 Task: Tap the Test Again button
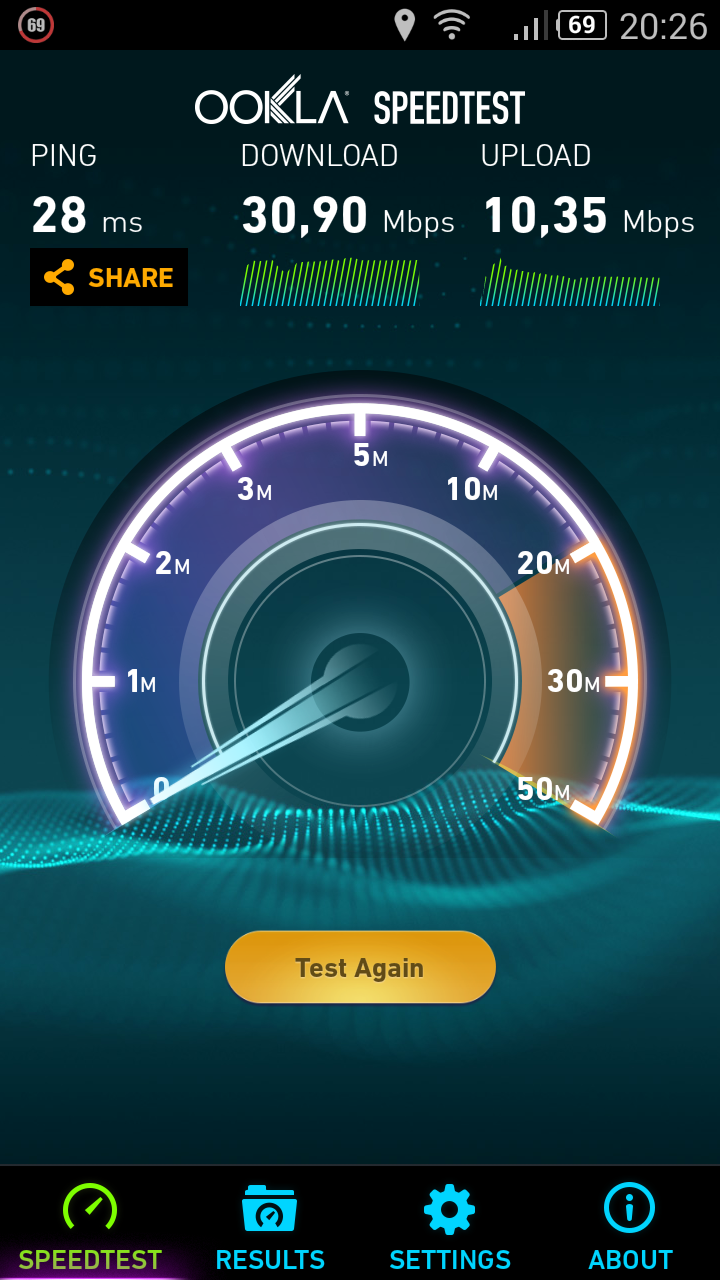coord(360,967)
